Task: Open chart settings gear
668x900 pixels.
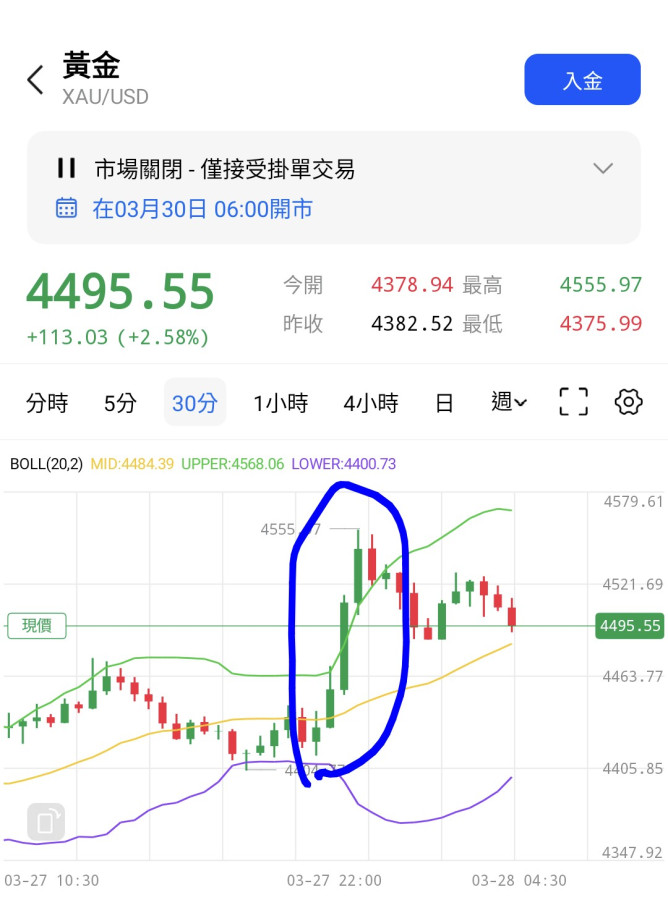Action: click(x=628, y=402)
